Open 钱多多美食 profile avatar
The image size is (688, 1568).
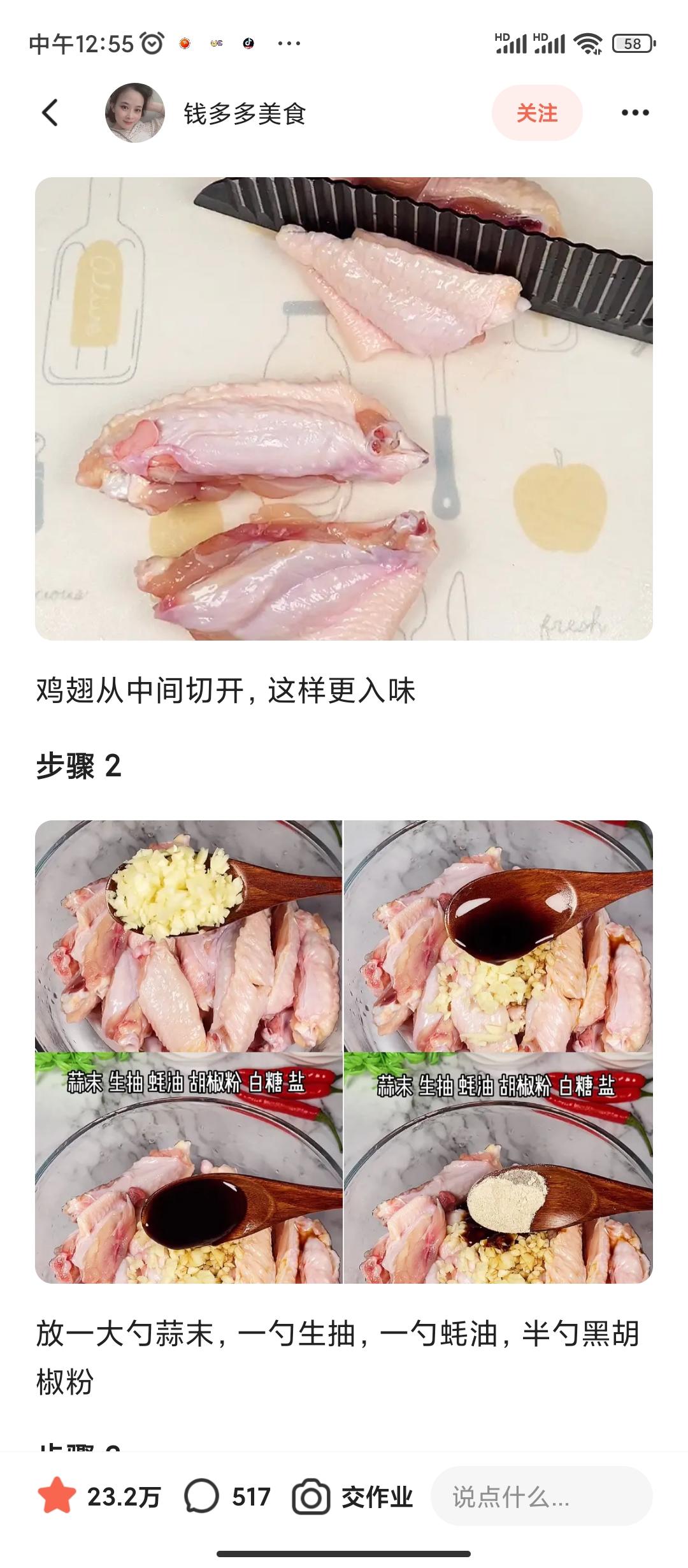[135, 113]
